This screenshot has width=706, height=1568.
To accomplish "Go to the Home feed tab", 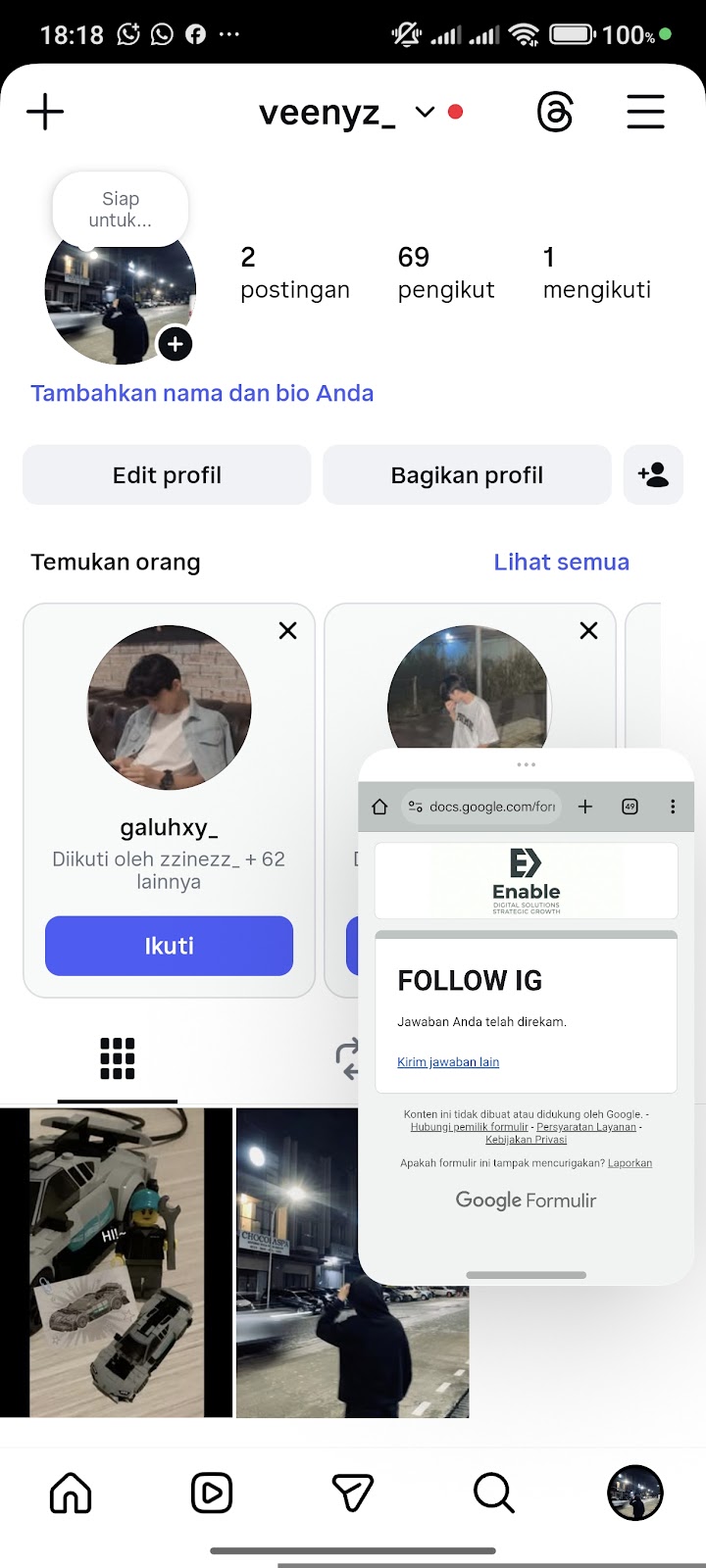I will pos(71,1494).
